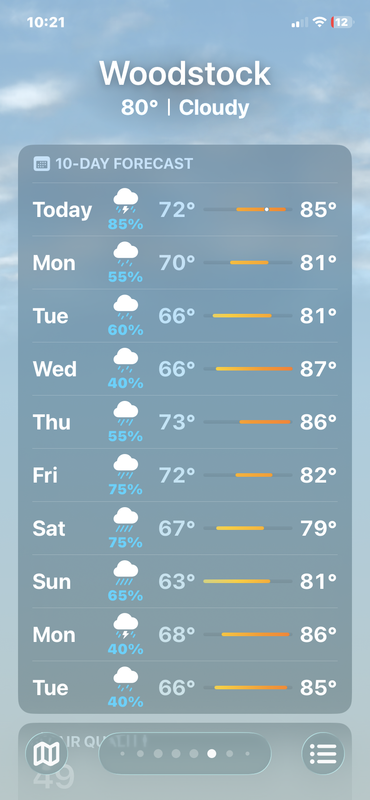370x800 pixels.
Task: View Wed forecast with 87° high
Action: (185, 369)
